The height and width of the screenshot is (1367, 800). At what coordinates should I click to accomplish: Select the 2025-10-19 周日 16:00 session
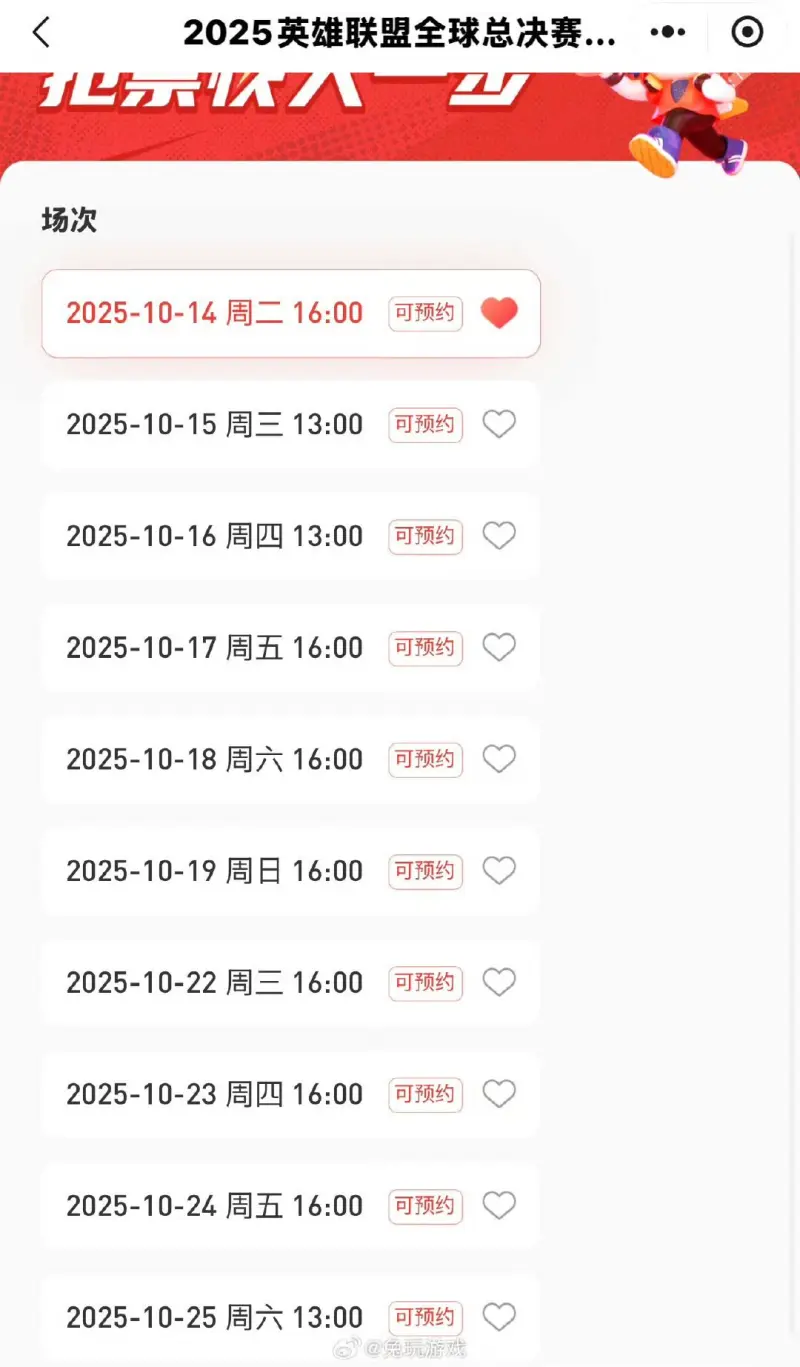(x=214, y=871)
